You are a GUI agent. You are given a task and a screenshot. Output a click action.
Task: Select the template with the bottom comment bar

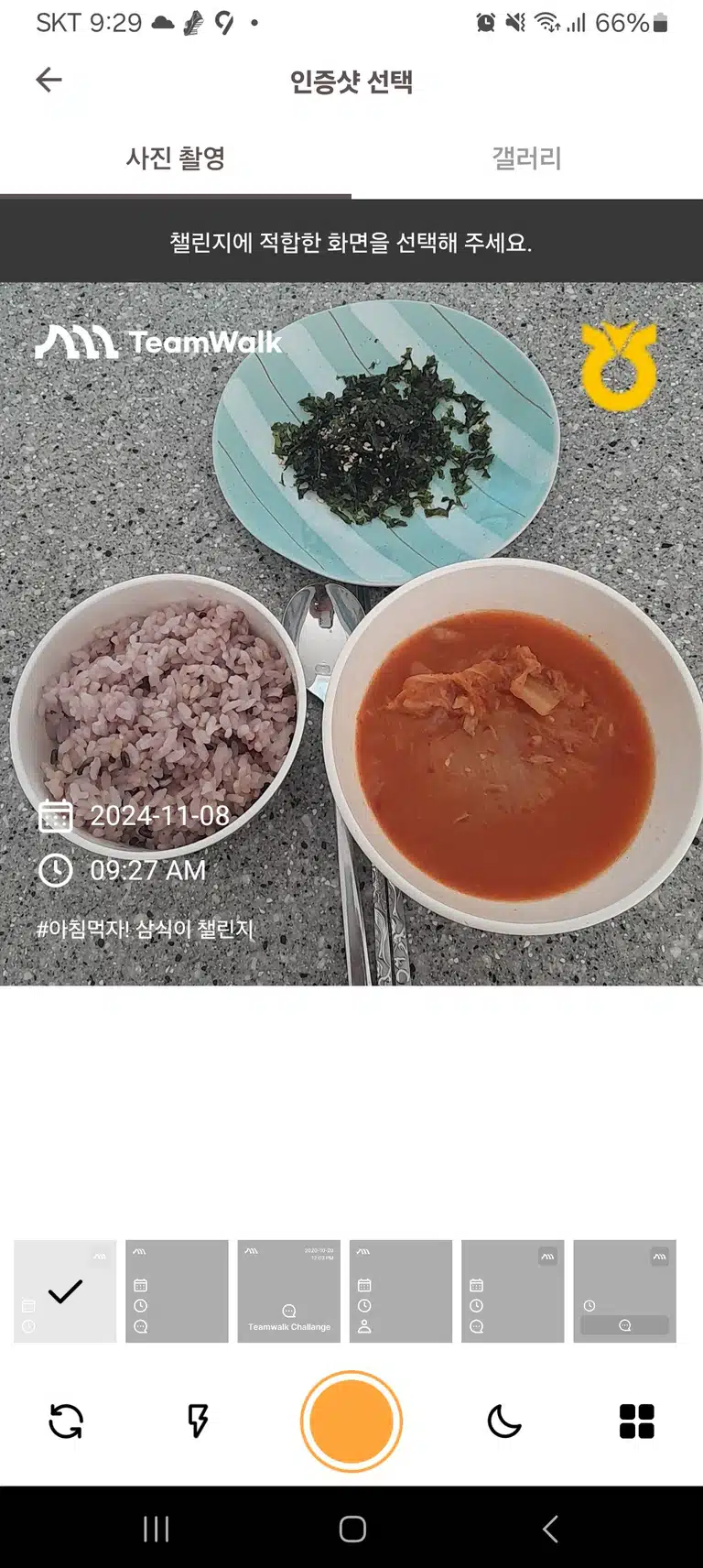point(625,1291)
